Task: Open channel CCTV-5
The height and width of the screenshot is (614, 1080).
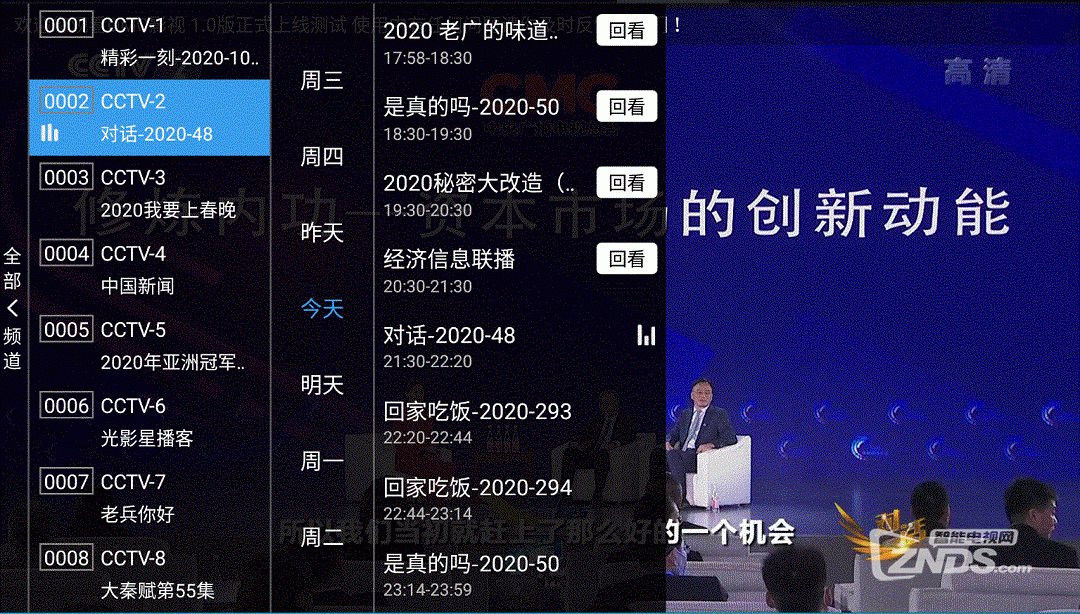Action: click(150, 345)
